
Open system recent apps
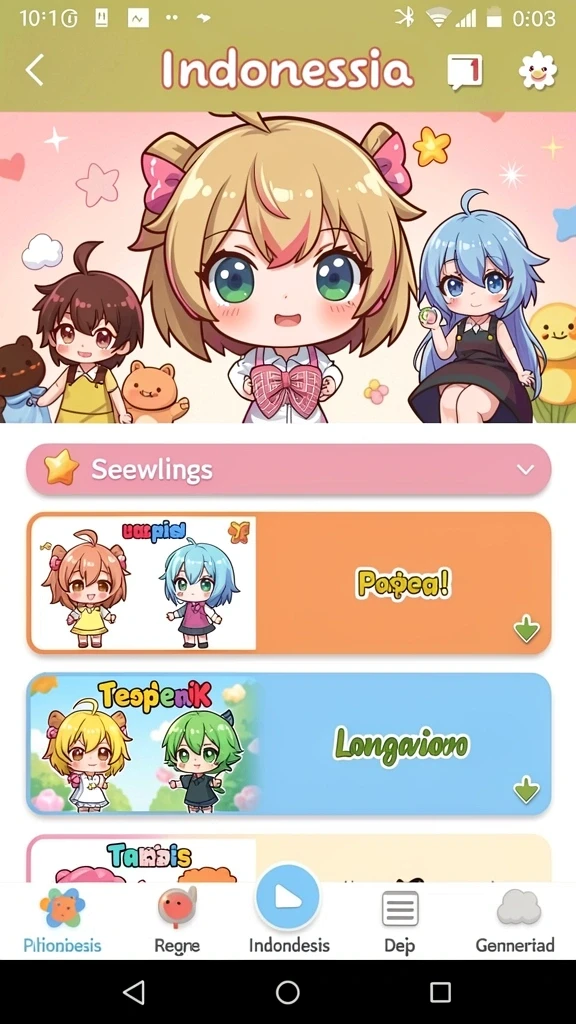point(441,992)
